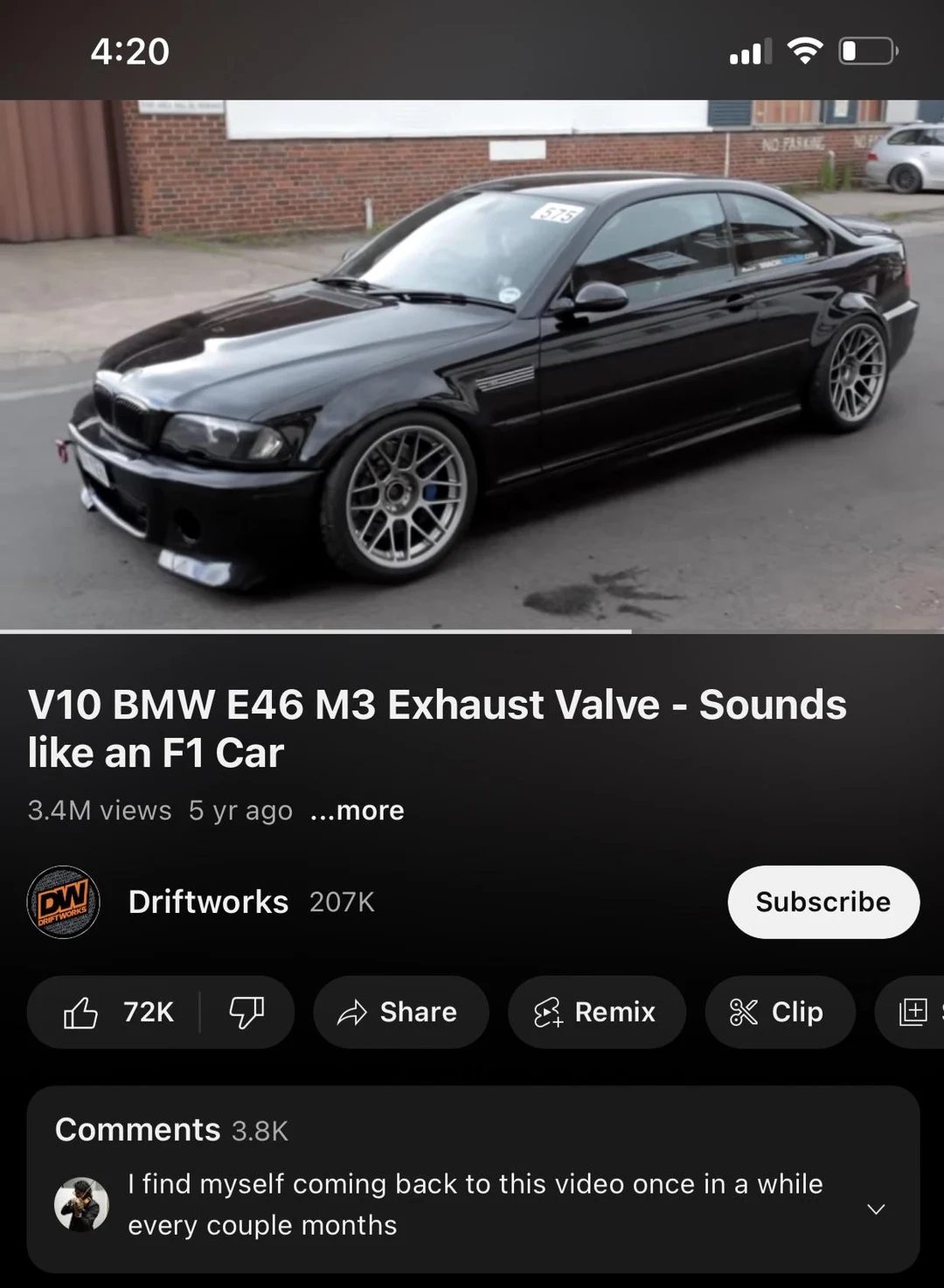The width and height of the screenshot is (944, 1288).
Task: Open the top comment preview text
Action: [472, 1204]
